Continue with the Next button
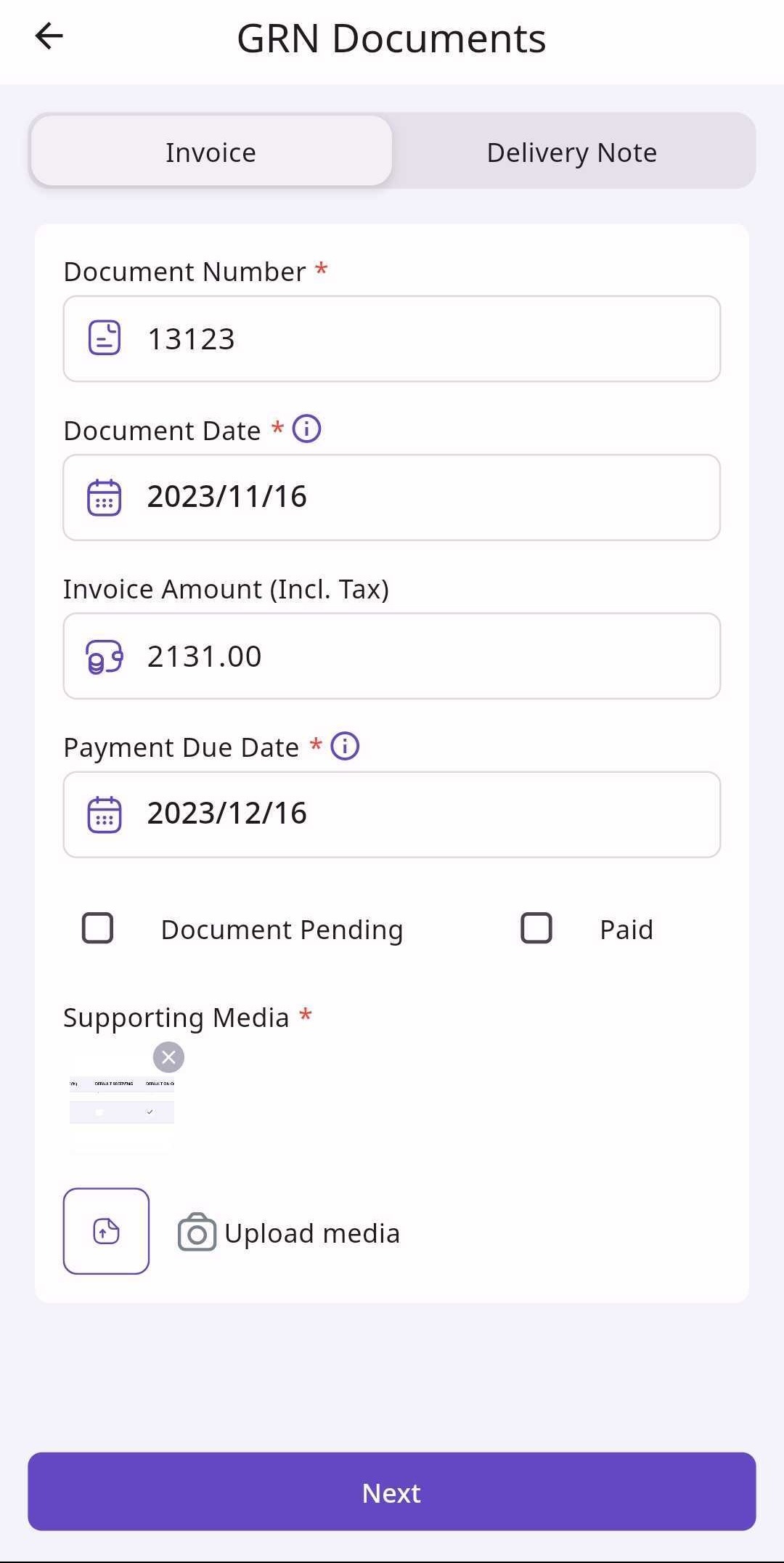The width and height of the screenshot is (784, 1563). tap(392, 1493)
